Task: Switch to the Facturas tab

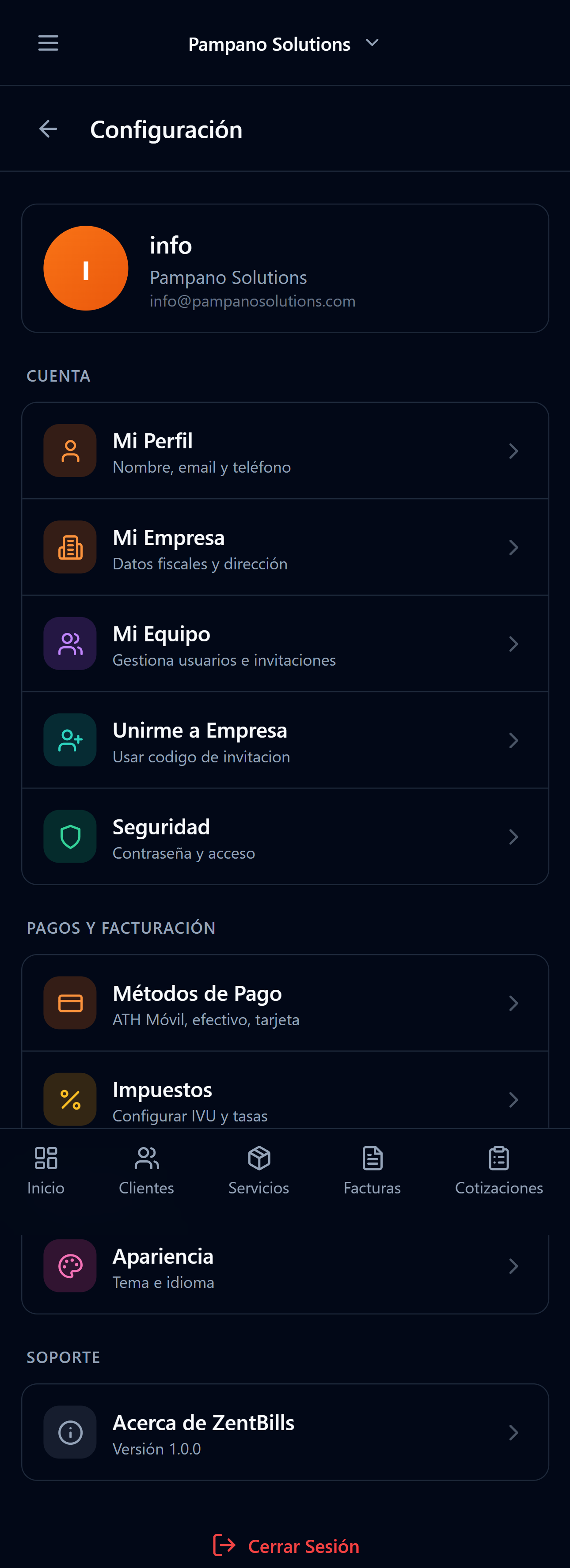Action: [372, 1167]
